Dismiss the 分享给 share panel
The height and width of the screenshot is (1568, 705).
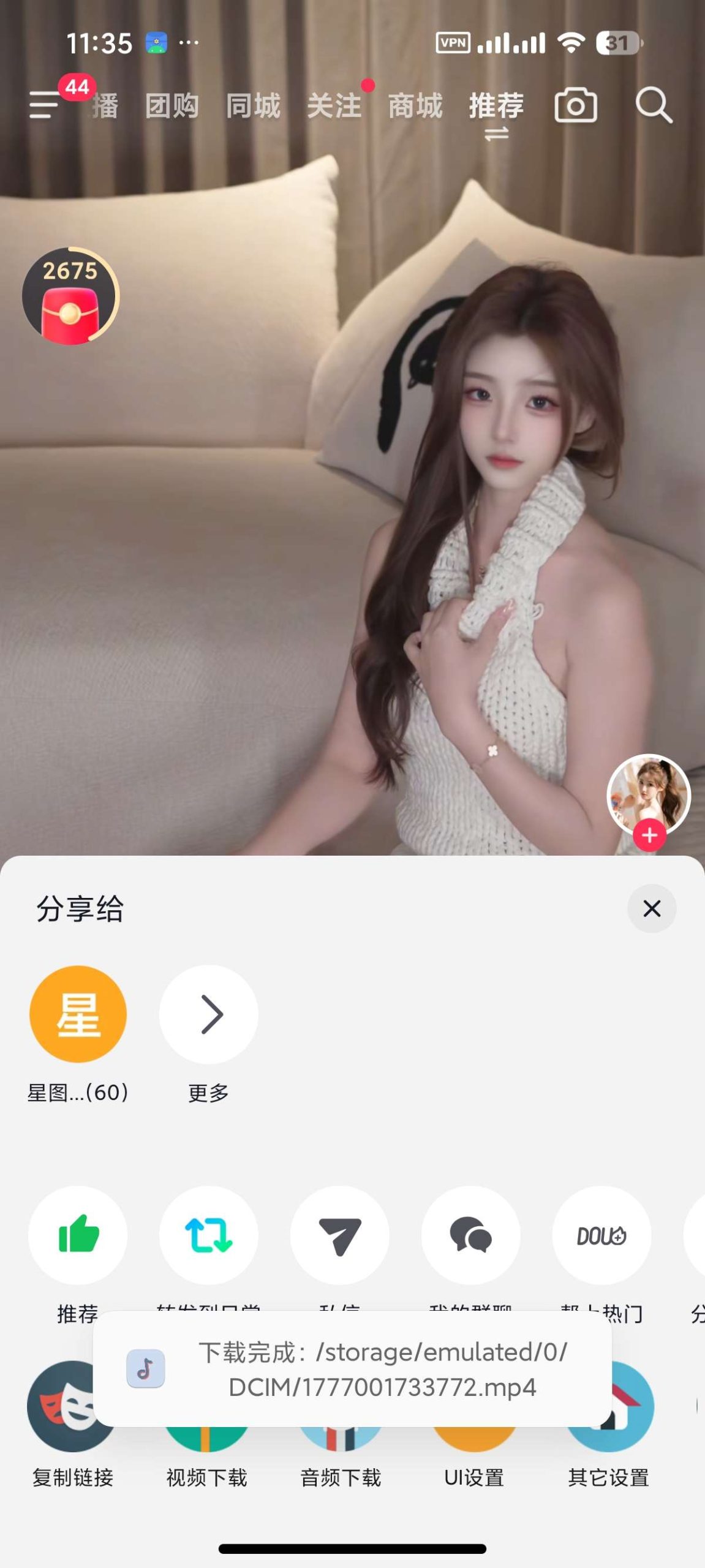[651, 909]
